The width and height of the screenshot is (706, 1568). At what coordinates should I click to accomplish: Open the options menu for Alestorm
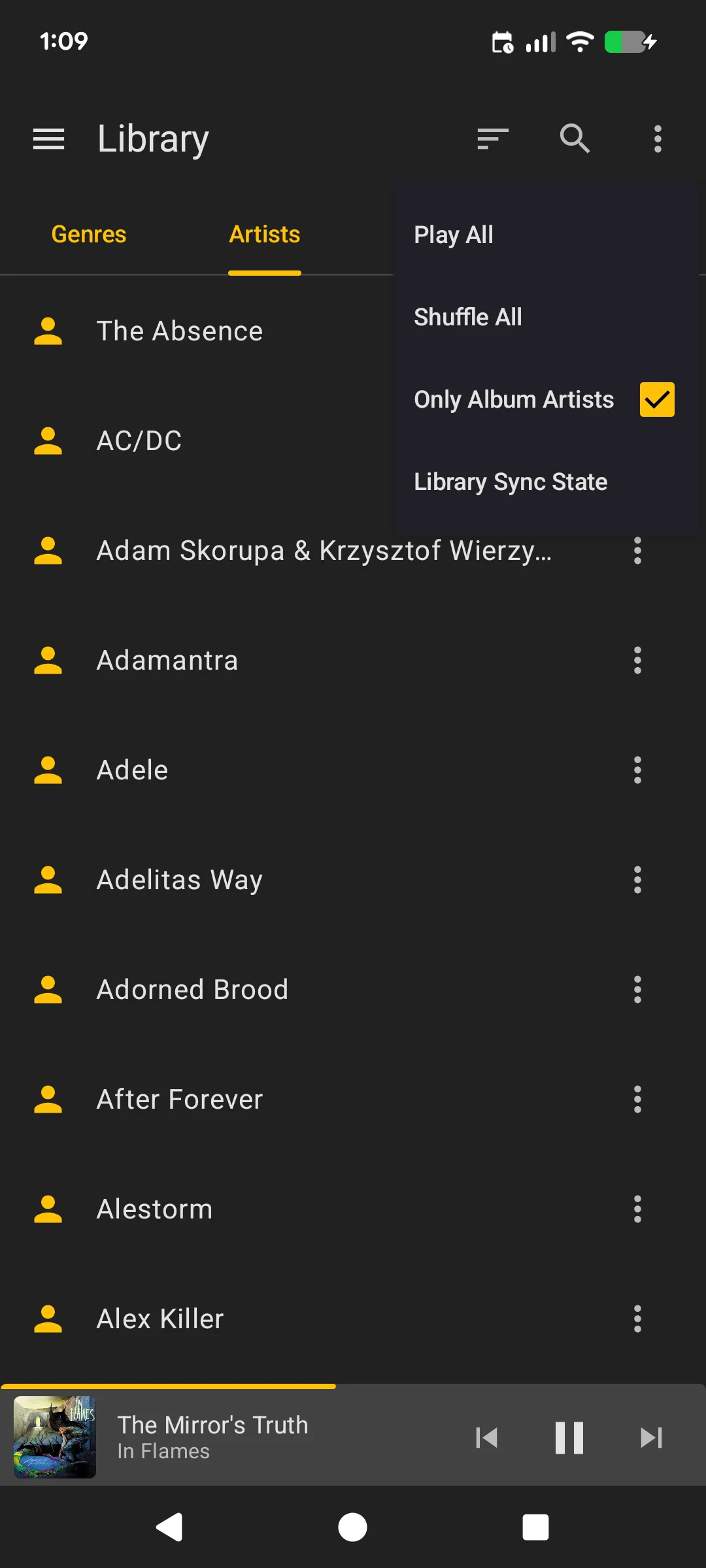point(637,1209)
